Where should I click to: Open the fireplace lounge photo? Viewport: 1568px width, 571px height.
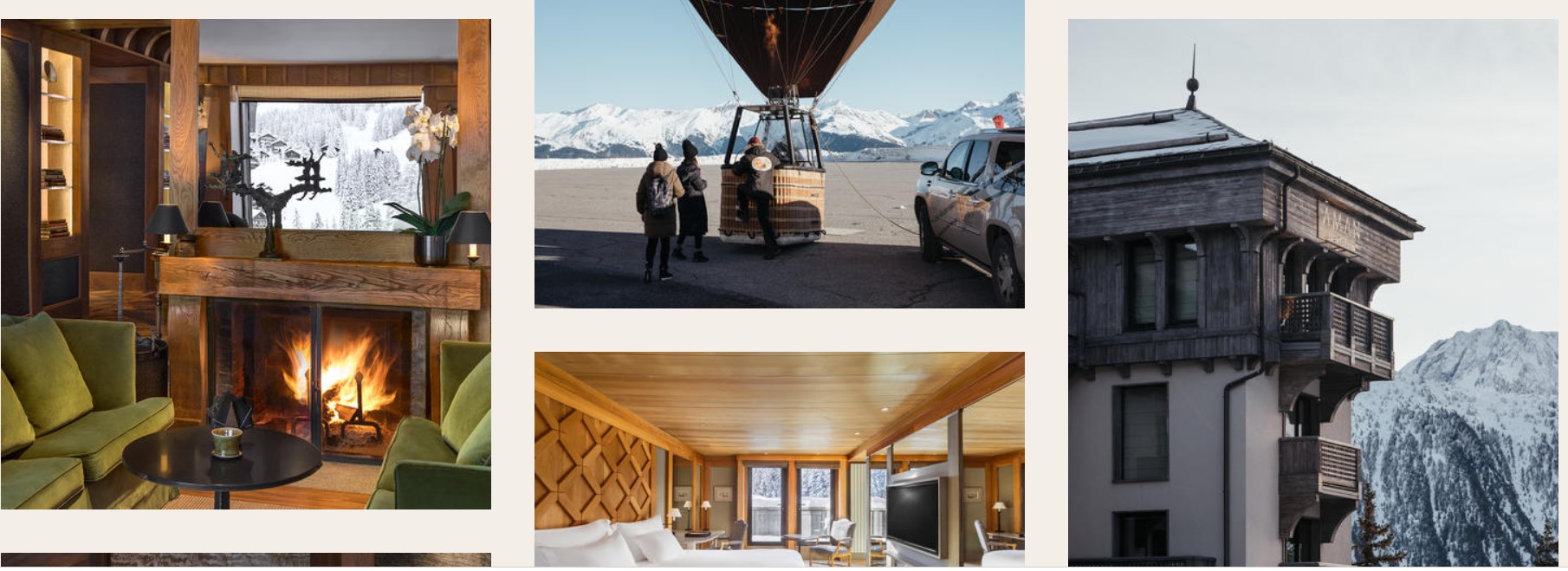click(245, 263)
